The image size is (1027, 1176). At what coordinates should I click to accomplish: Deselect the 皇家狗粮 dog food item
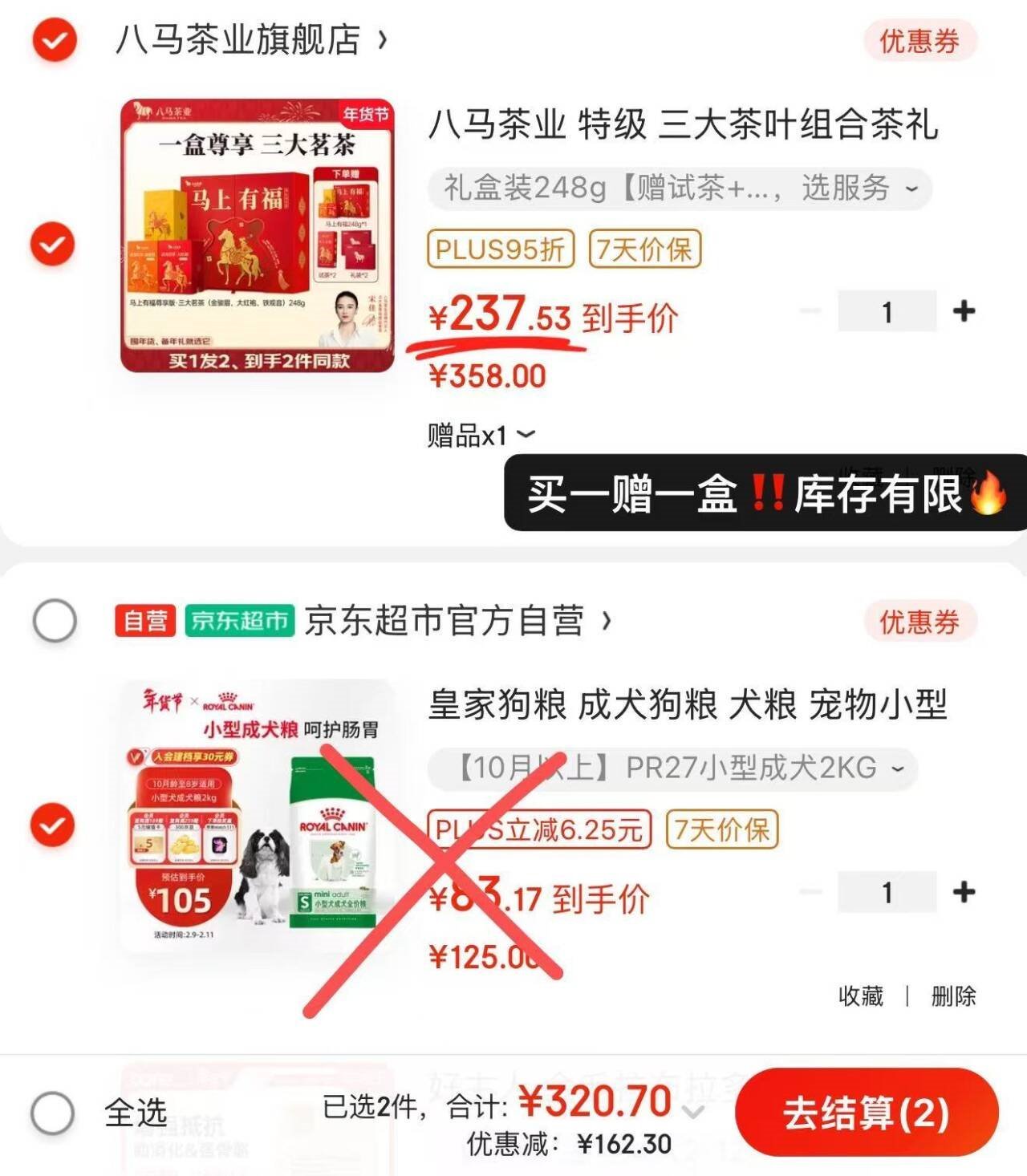click(53, 825)
